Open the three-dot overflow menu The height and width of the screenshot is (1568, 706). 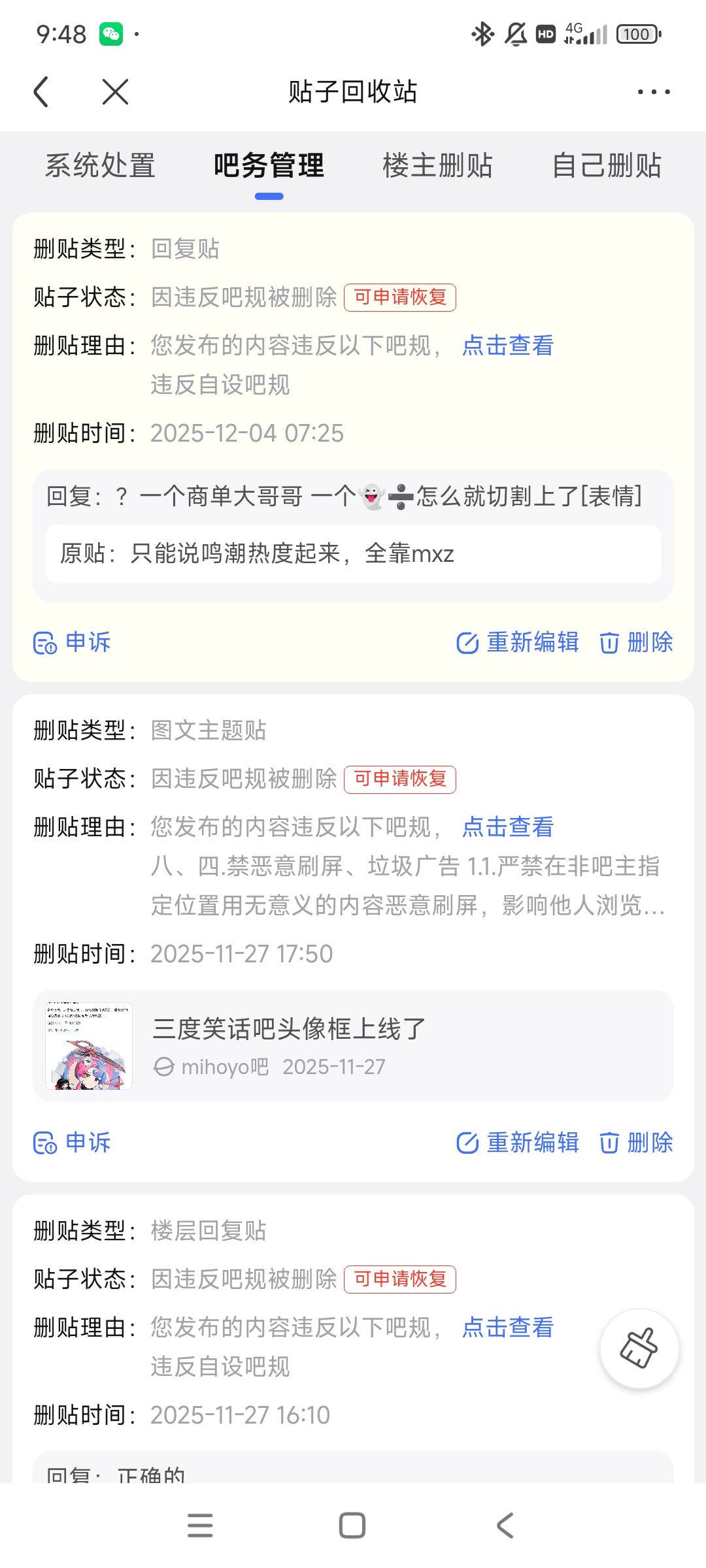coord(654,91)
